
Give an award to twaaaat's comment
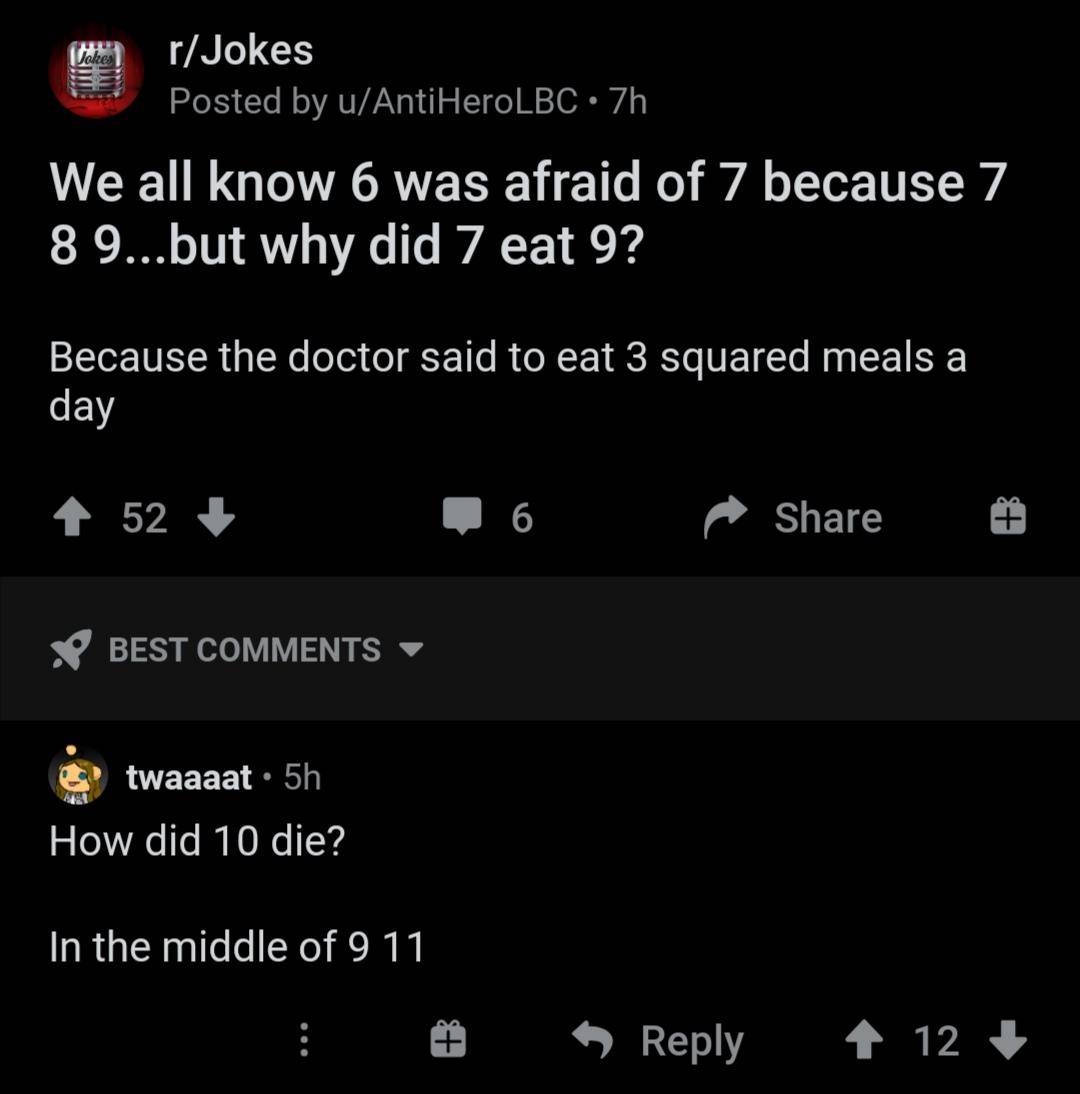click(446, 1040)
